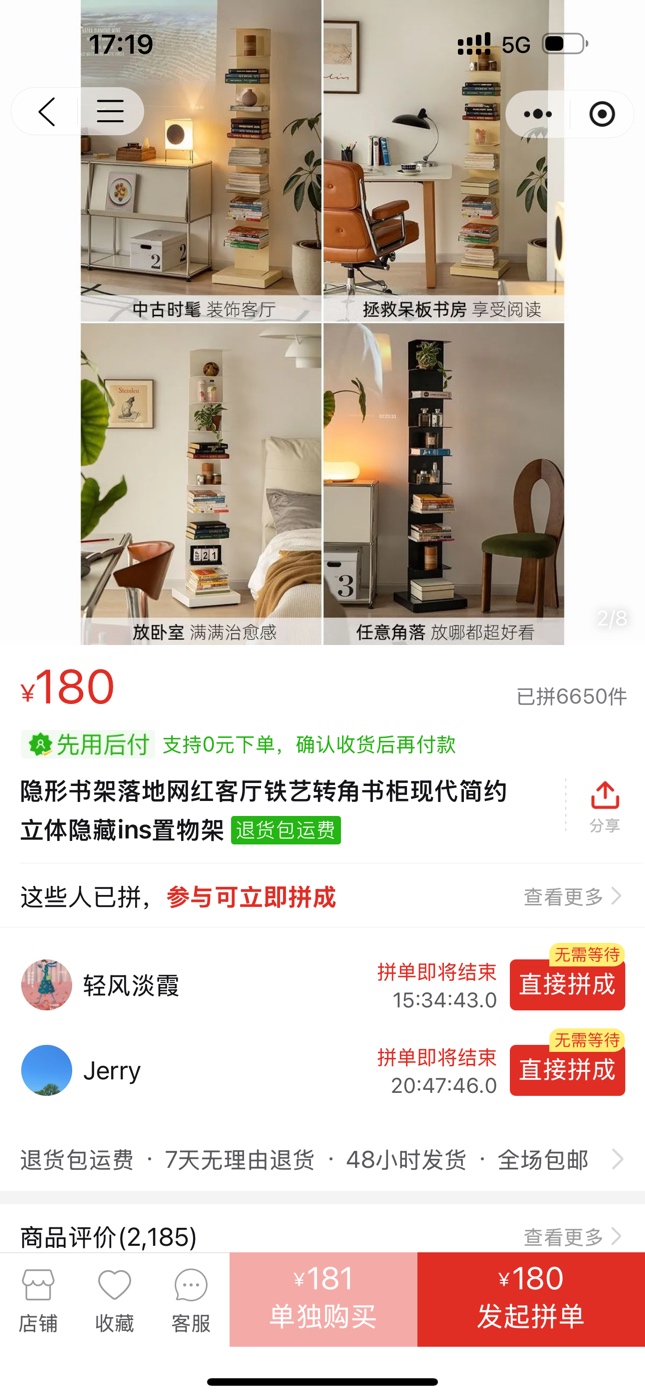Viewport: 645px width, 1398px height.
Task: Open the return and shipping policy row
Action: [x=322, y=1160]
